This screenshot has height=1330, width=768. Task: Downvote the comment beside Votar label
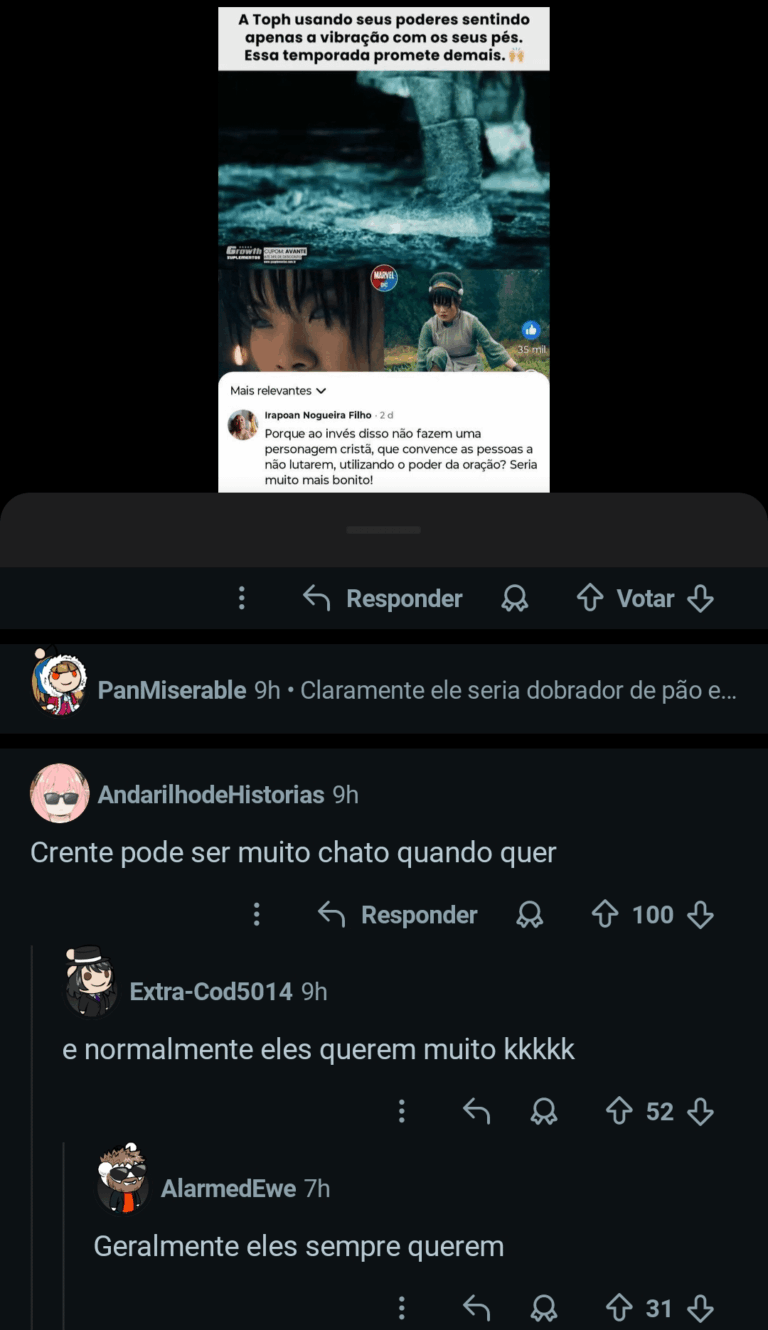pyautogui.click(x=701, y=598)
